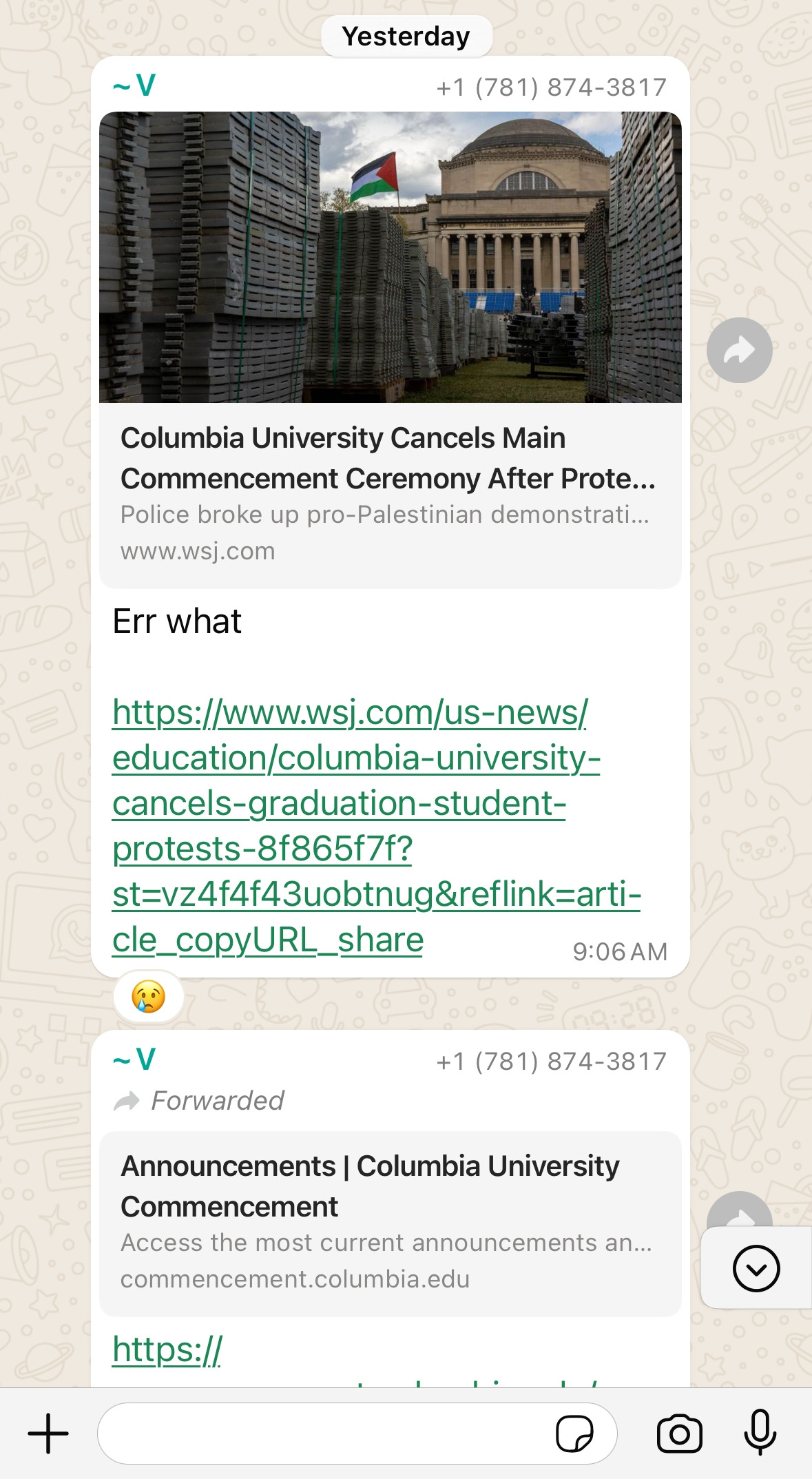Tap the microphone to record voice message
812x1479 pixels.
pyautogui.click(x=760, y=1433)
